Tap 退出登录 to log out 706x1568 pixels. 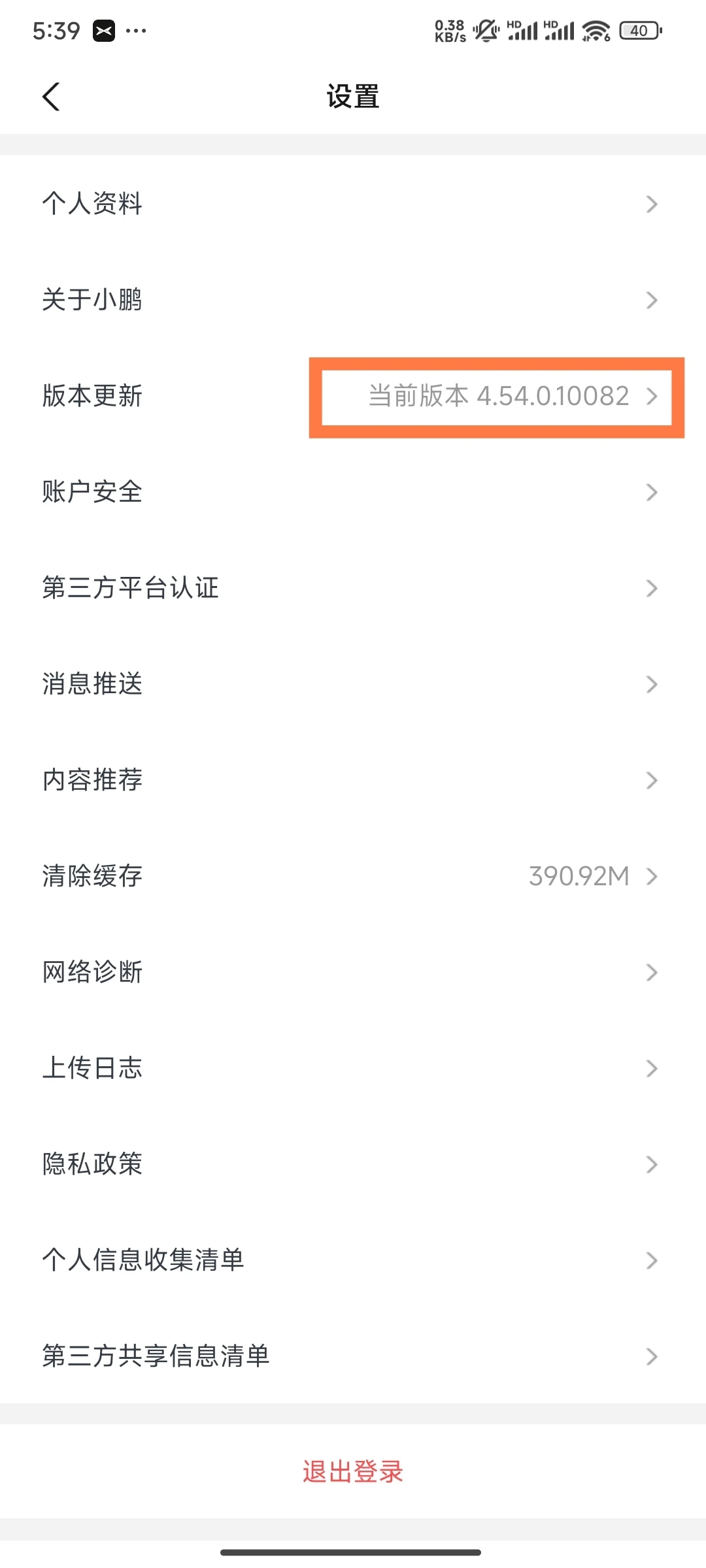point(353,1471)
